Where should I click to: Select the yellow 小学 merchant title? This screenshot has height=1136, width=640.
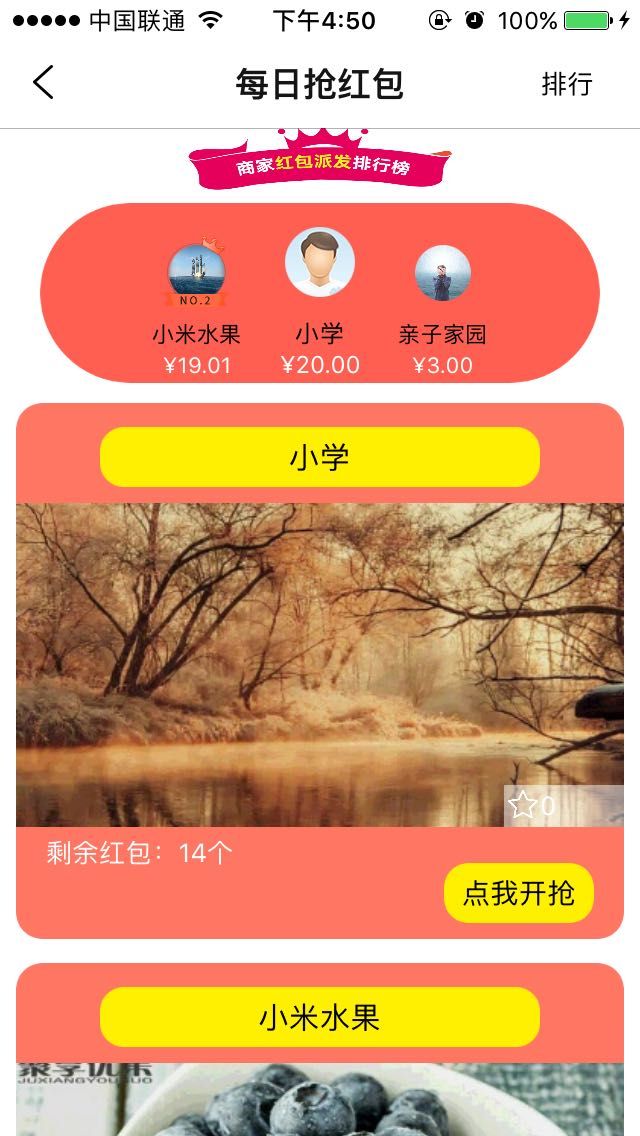coord(320,457)
